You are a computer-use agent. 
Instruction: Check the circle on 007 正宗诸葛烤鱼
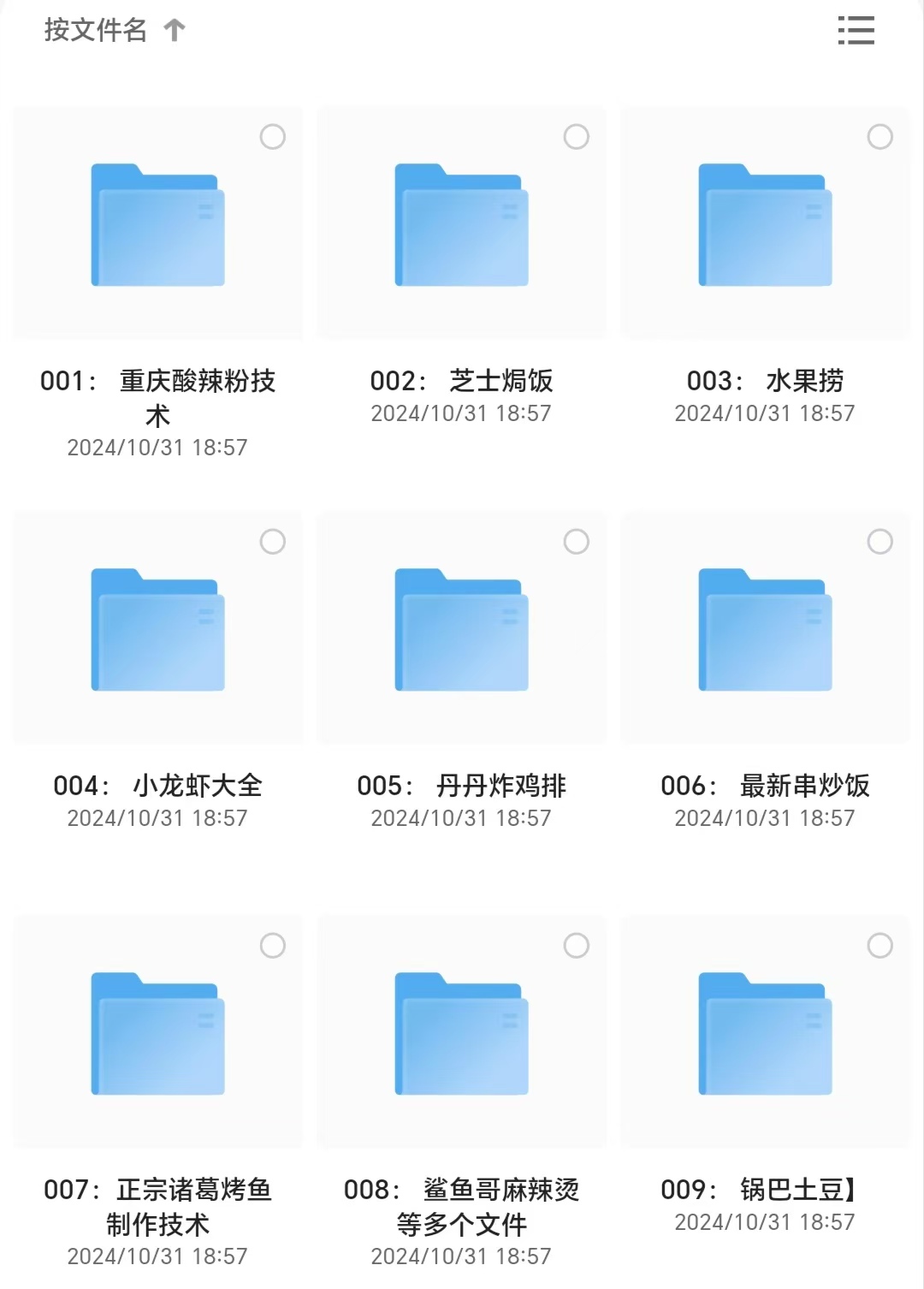click(272, 946)
